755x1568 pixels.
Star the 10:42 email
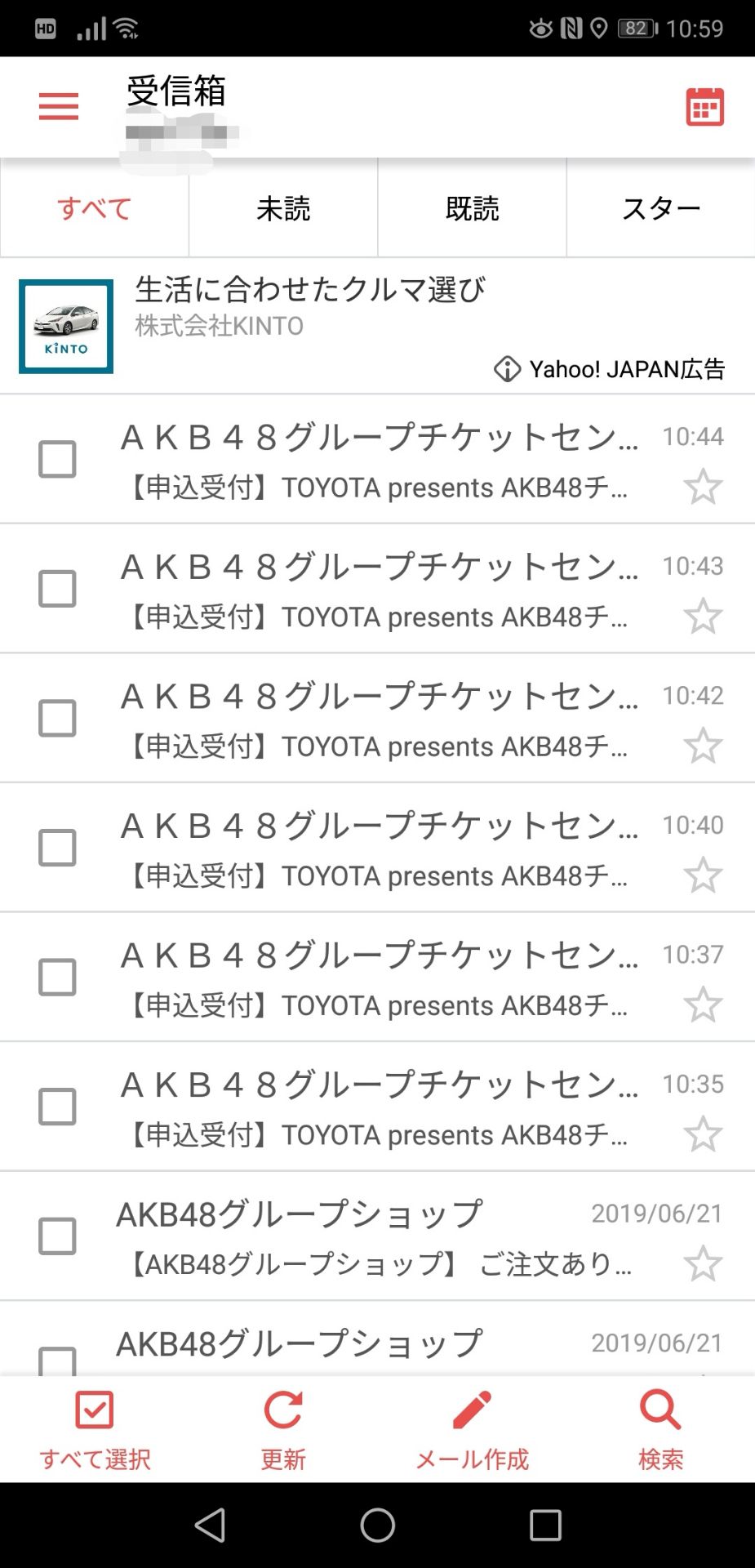703,746
